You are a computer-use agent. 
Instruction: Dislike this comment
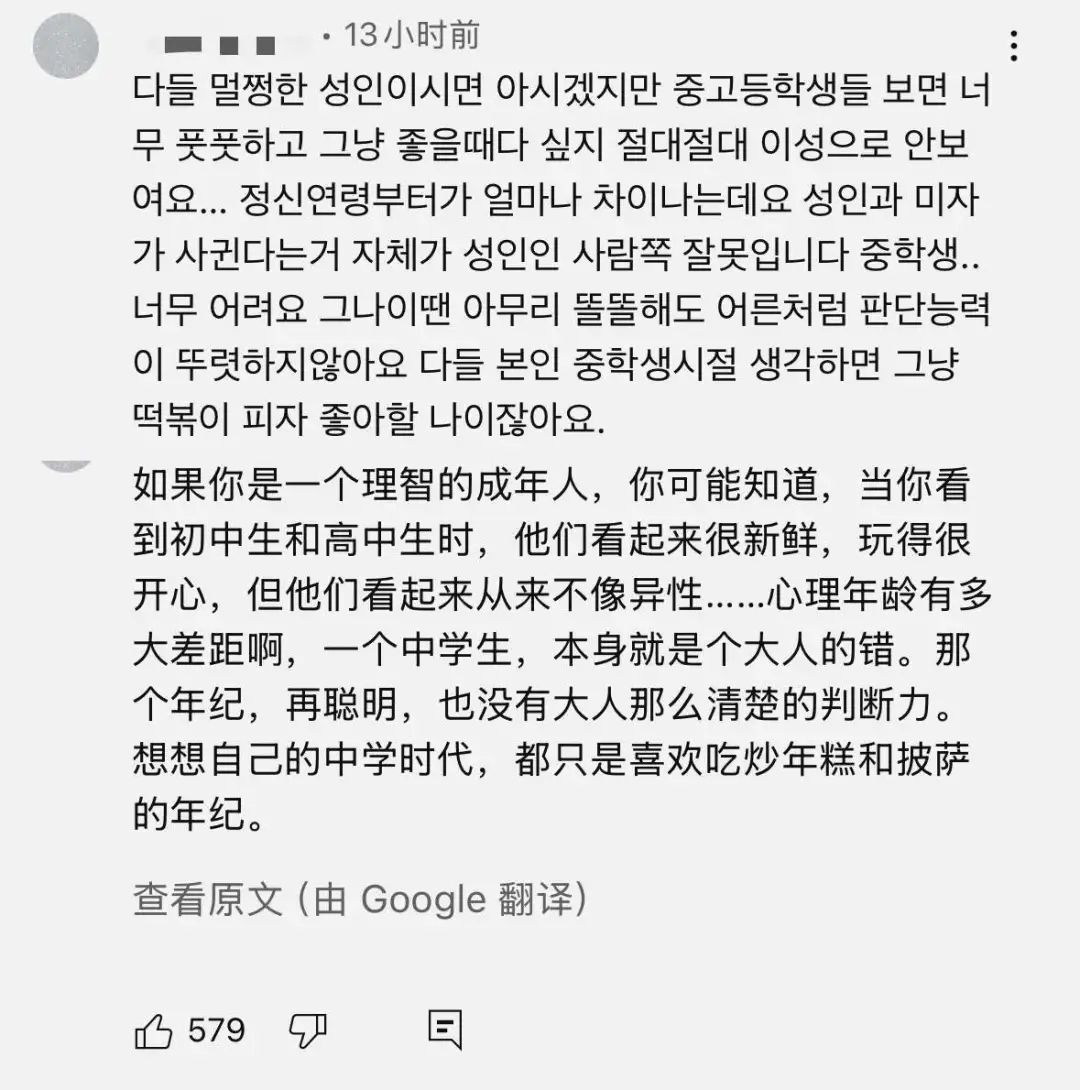(x=307, y=1030)
